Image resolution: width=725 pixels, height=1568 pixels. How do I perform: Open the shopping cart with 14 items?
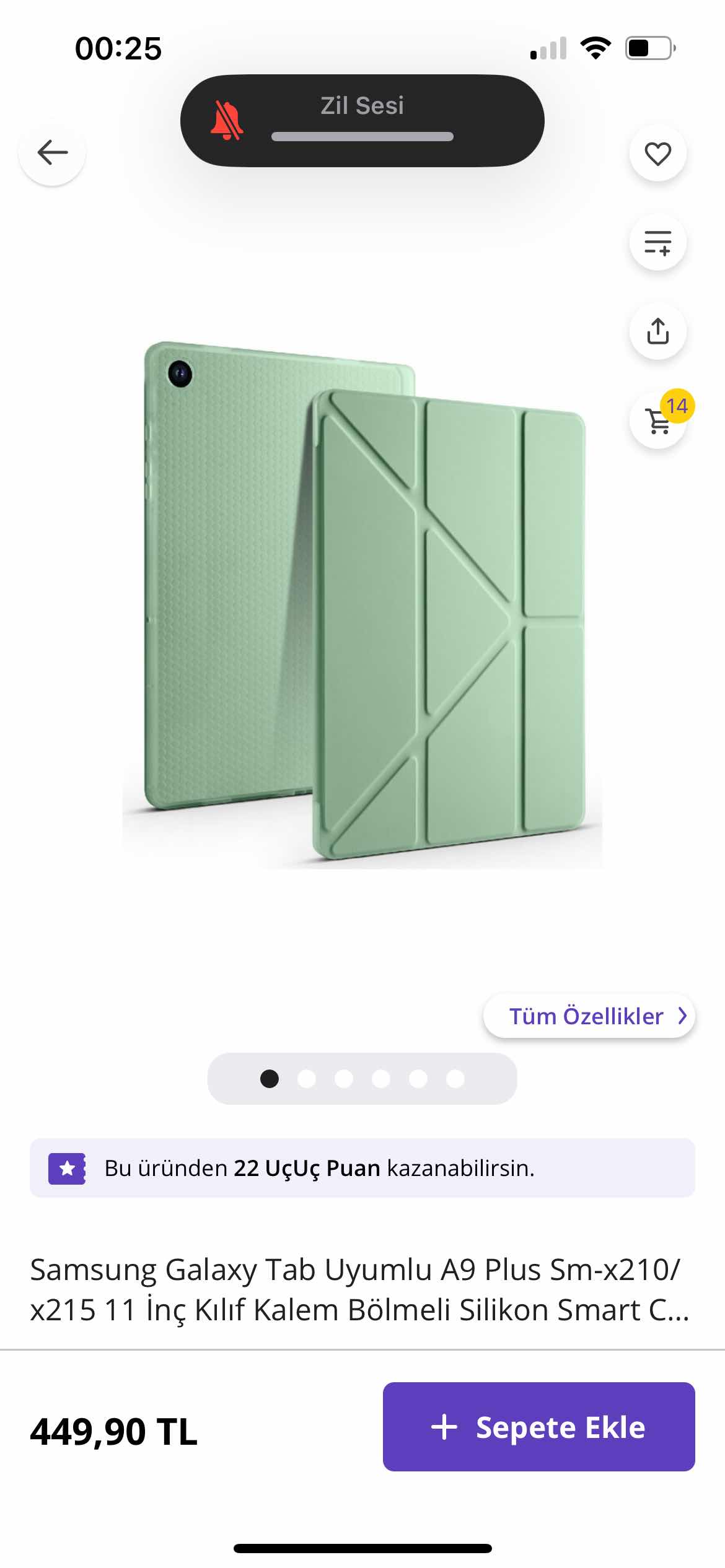click(657, 421)
